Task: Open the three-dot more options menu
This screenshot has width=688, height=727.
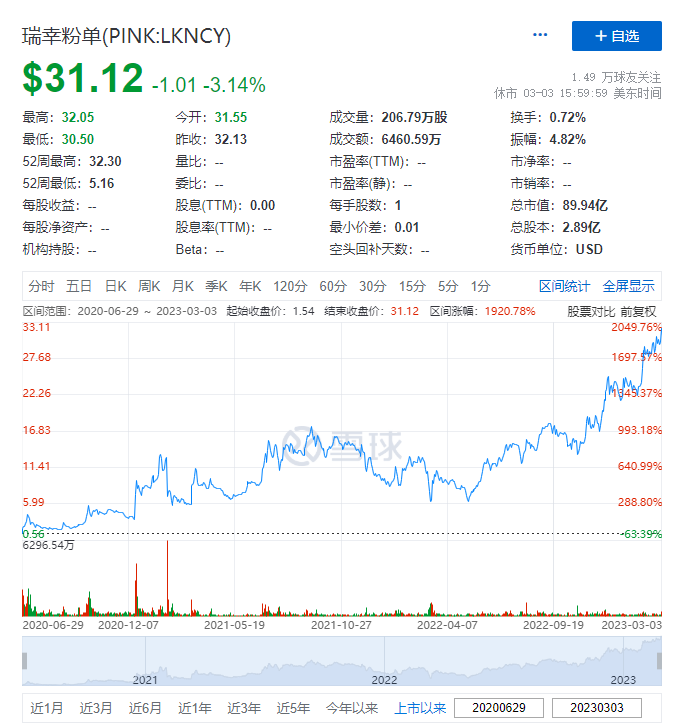Action: pos(540,35)
